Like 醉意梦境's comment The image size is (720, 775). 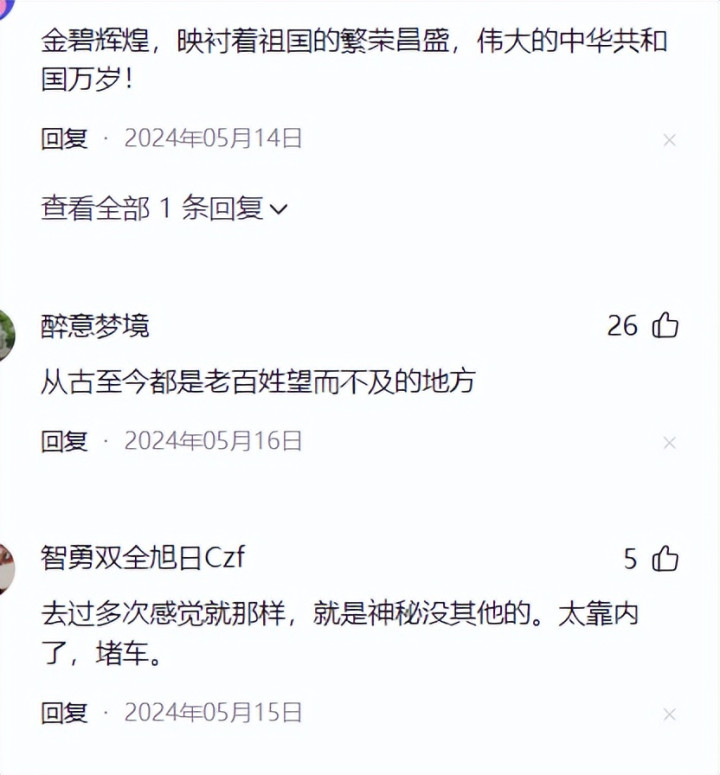[665, 326]
